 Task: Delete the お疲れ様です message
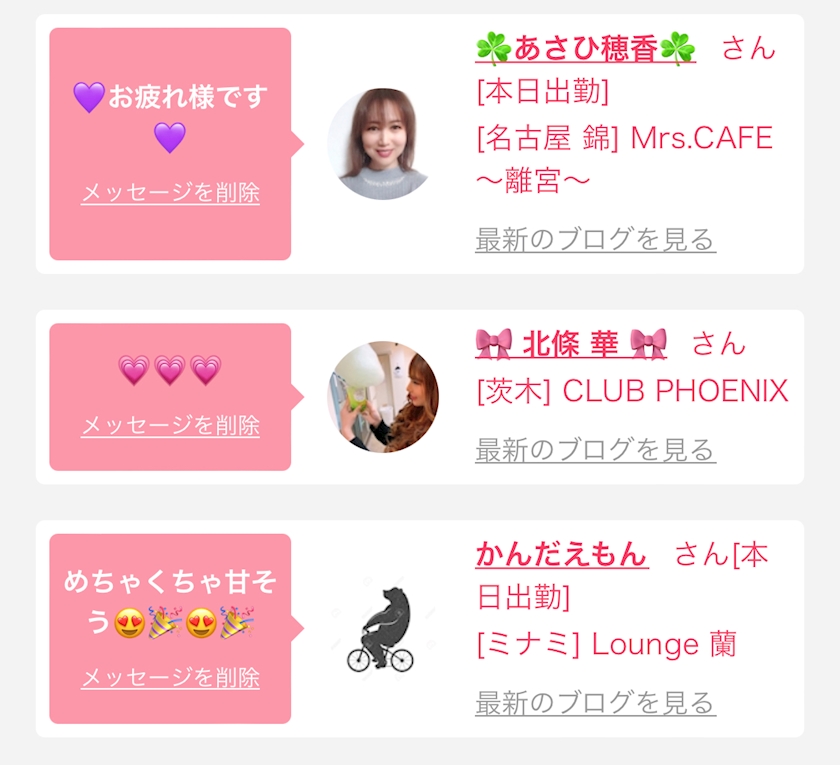170,192
